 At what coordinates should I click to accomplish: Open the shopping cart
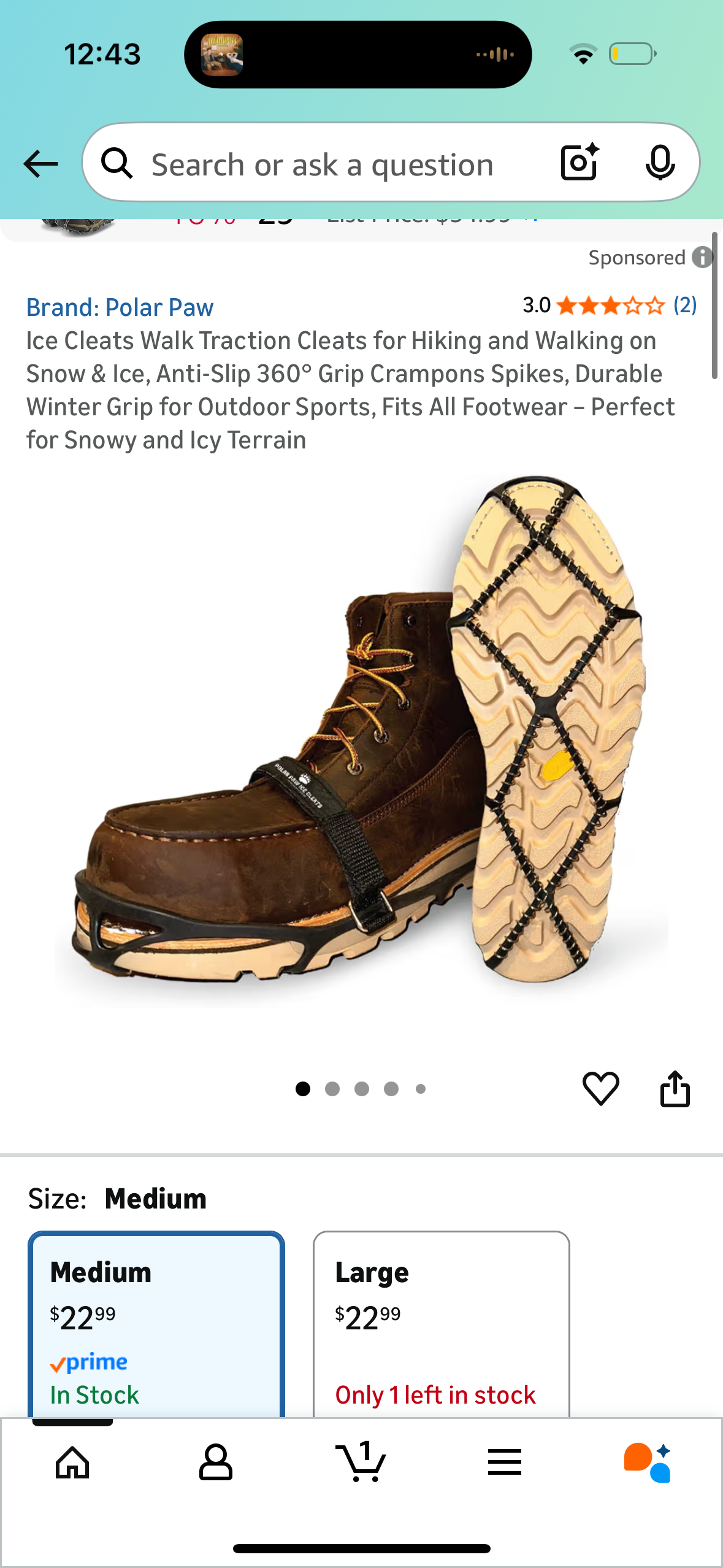coord(361,1462)
